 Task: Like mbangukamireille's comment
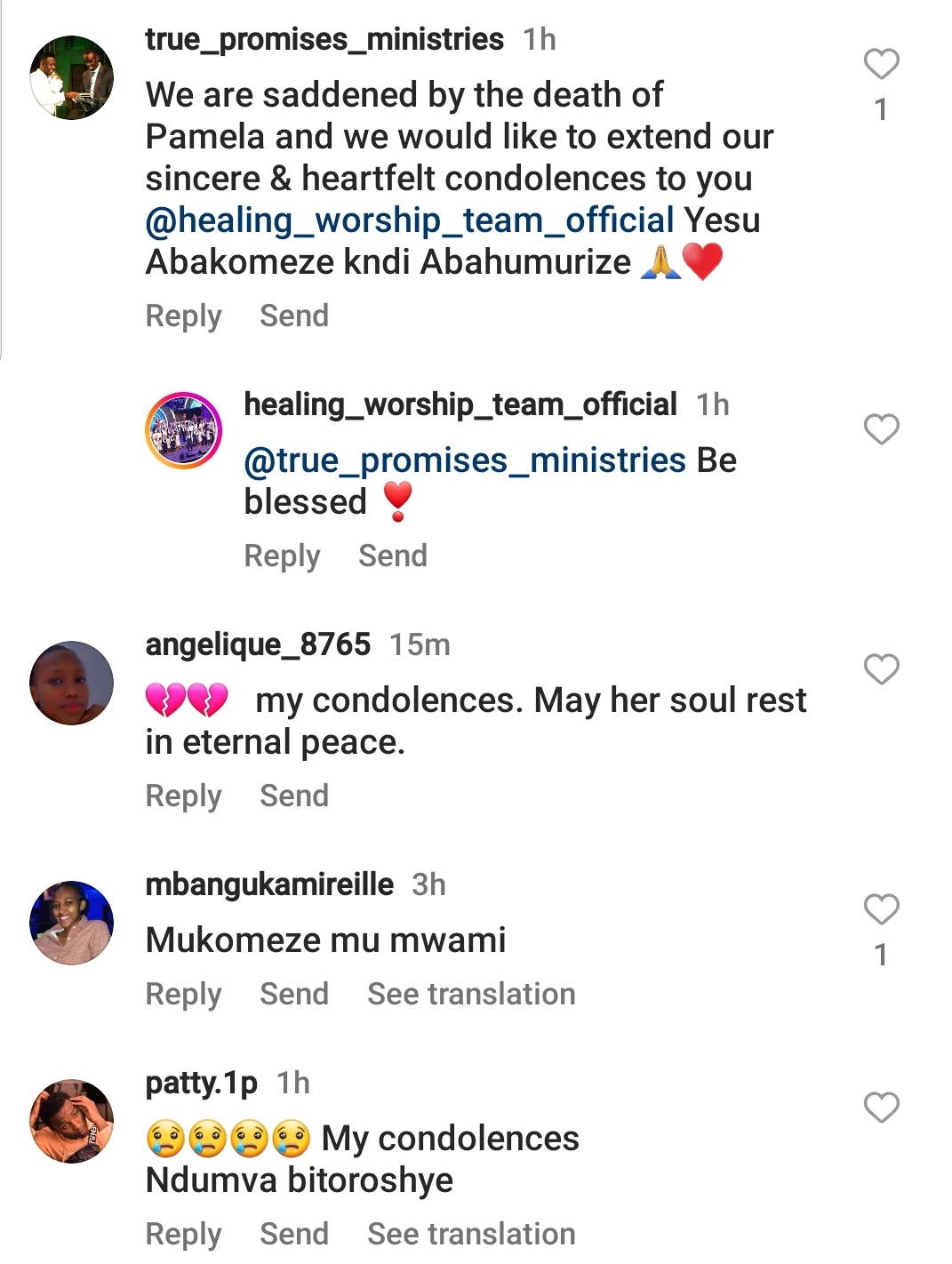point(881,909)
